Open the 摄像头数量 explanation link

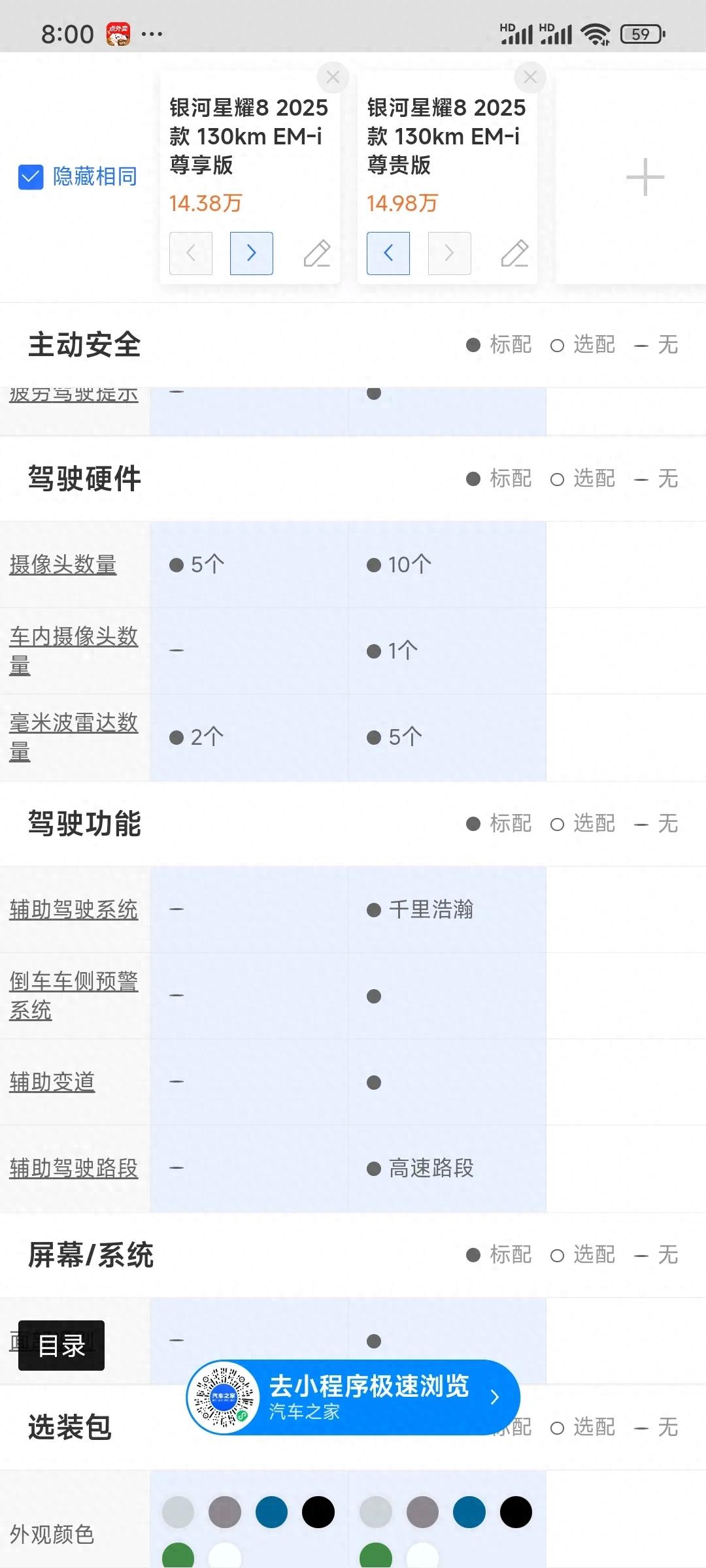click(63, 564)
